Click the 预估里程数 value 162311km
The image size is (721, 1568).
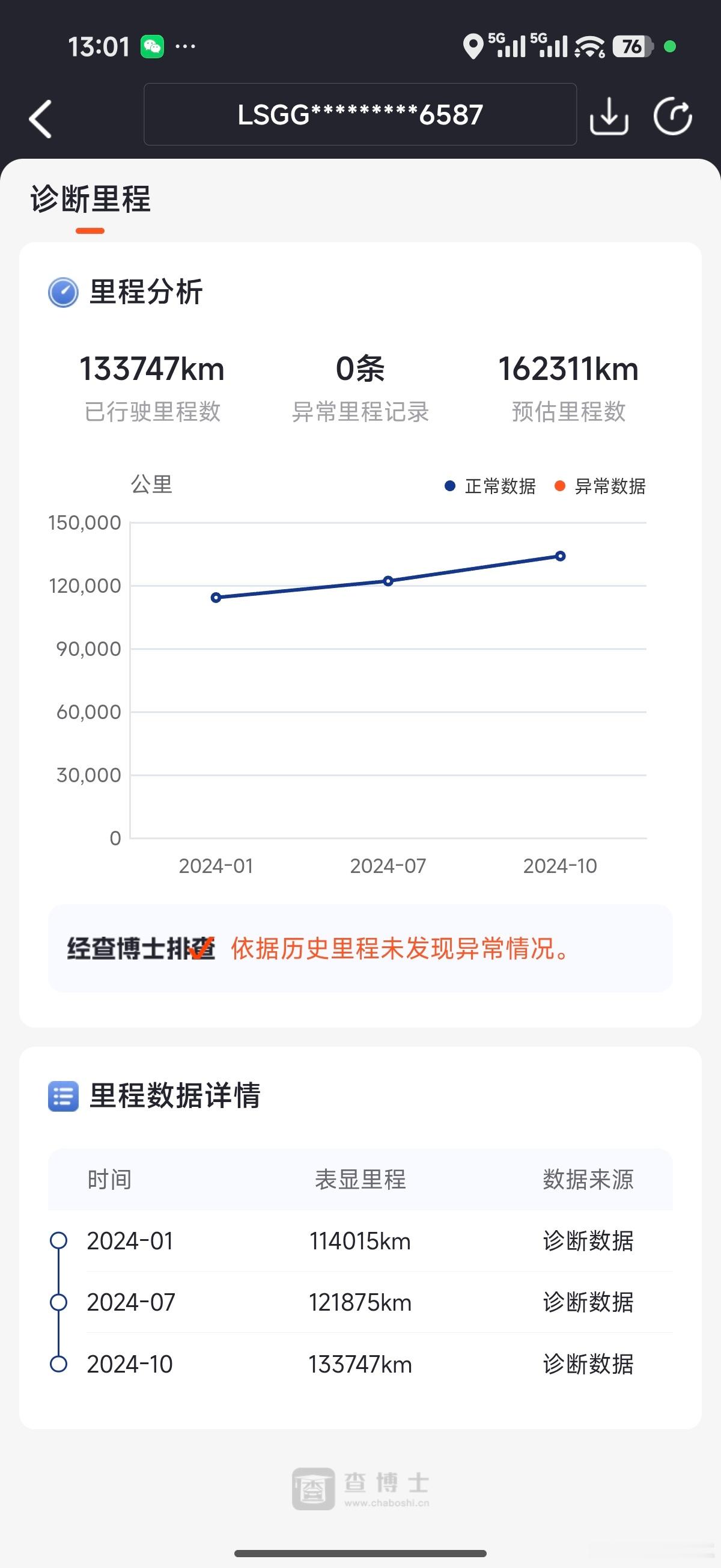pos(568,369)
